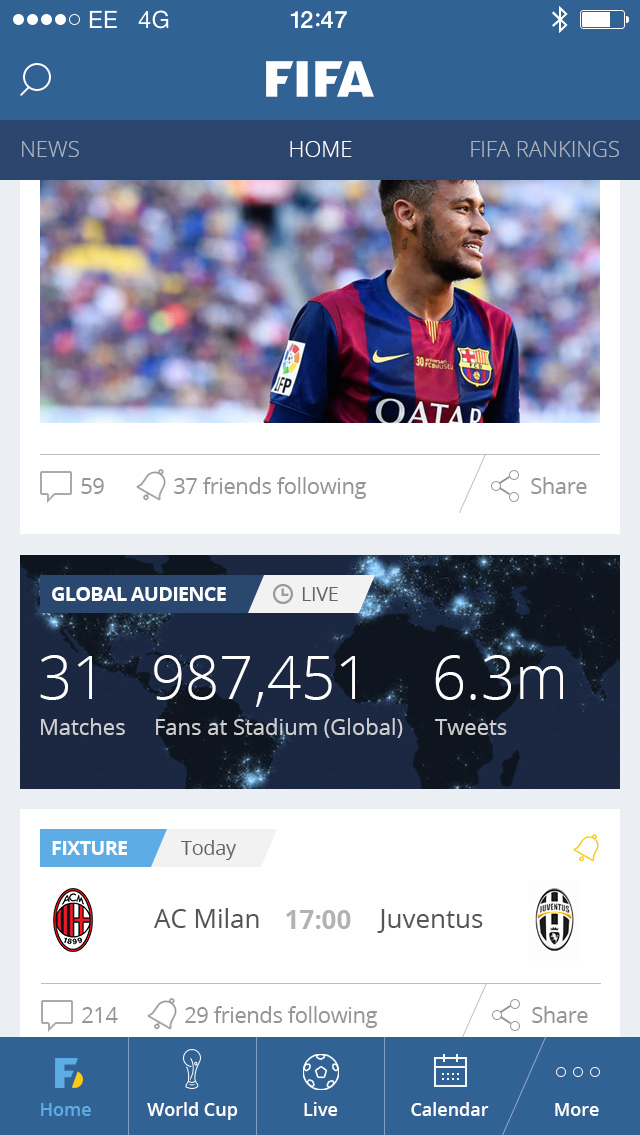Select the Home top tab

click(320, 150)
